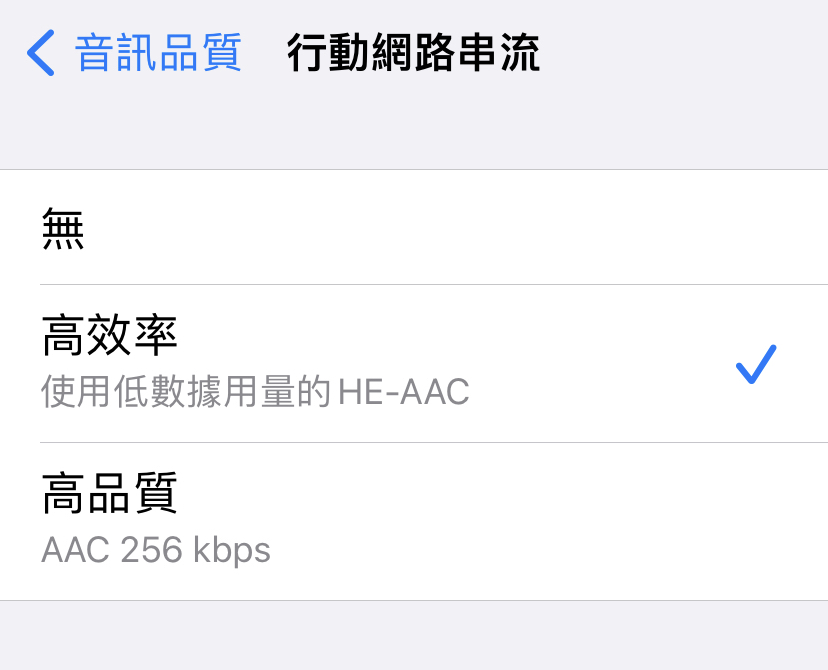828x670 pixels.
Task: Select the 無 option
Action: tap(414, 228)
